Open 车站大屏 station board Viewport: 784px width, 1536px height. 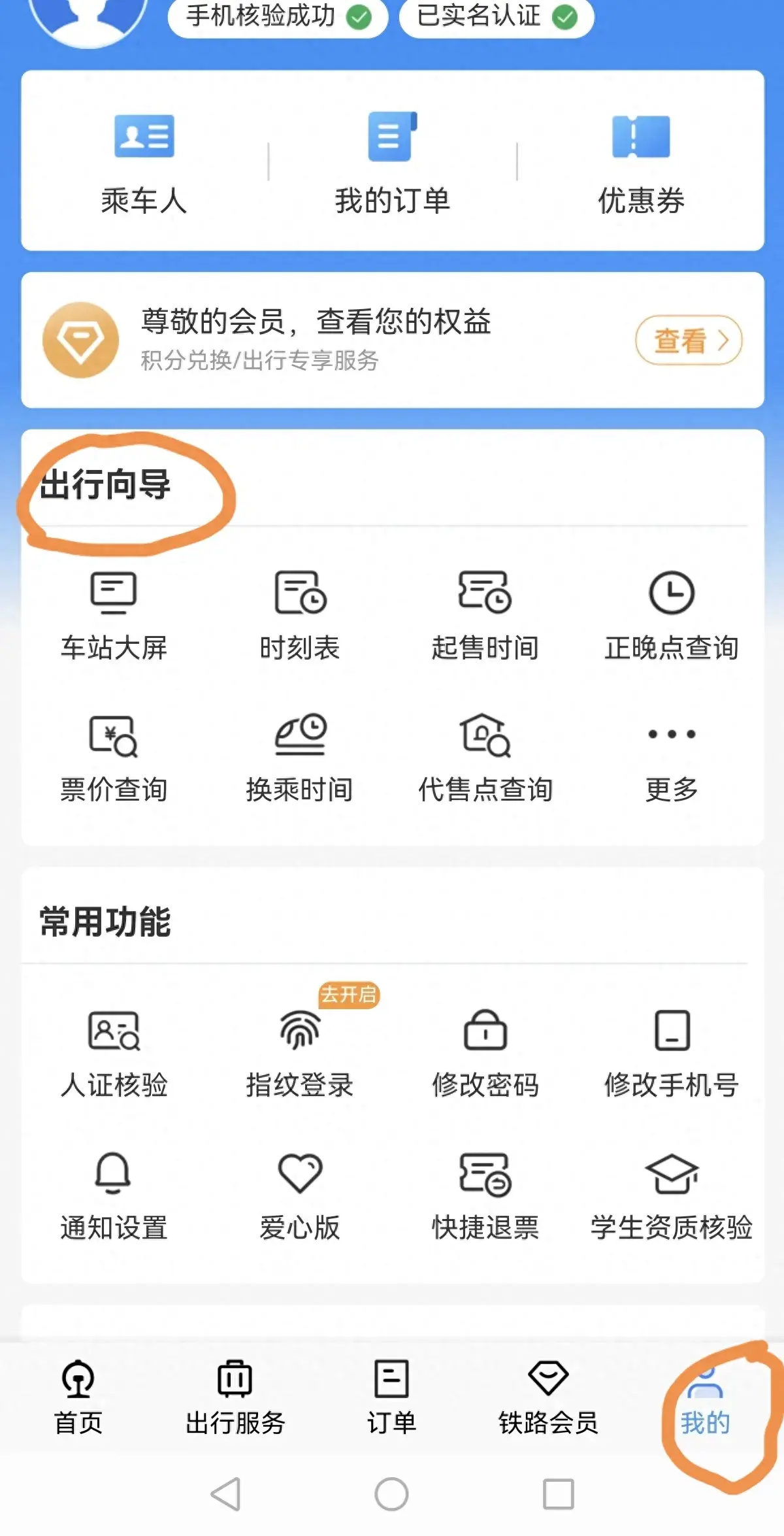[x=114, y=616]
